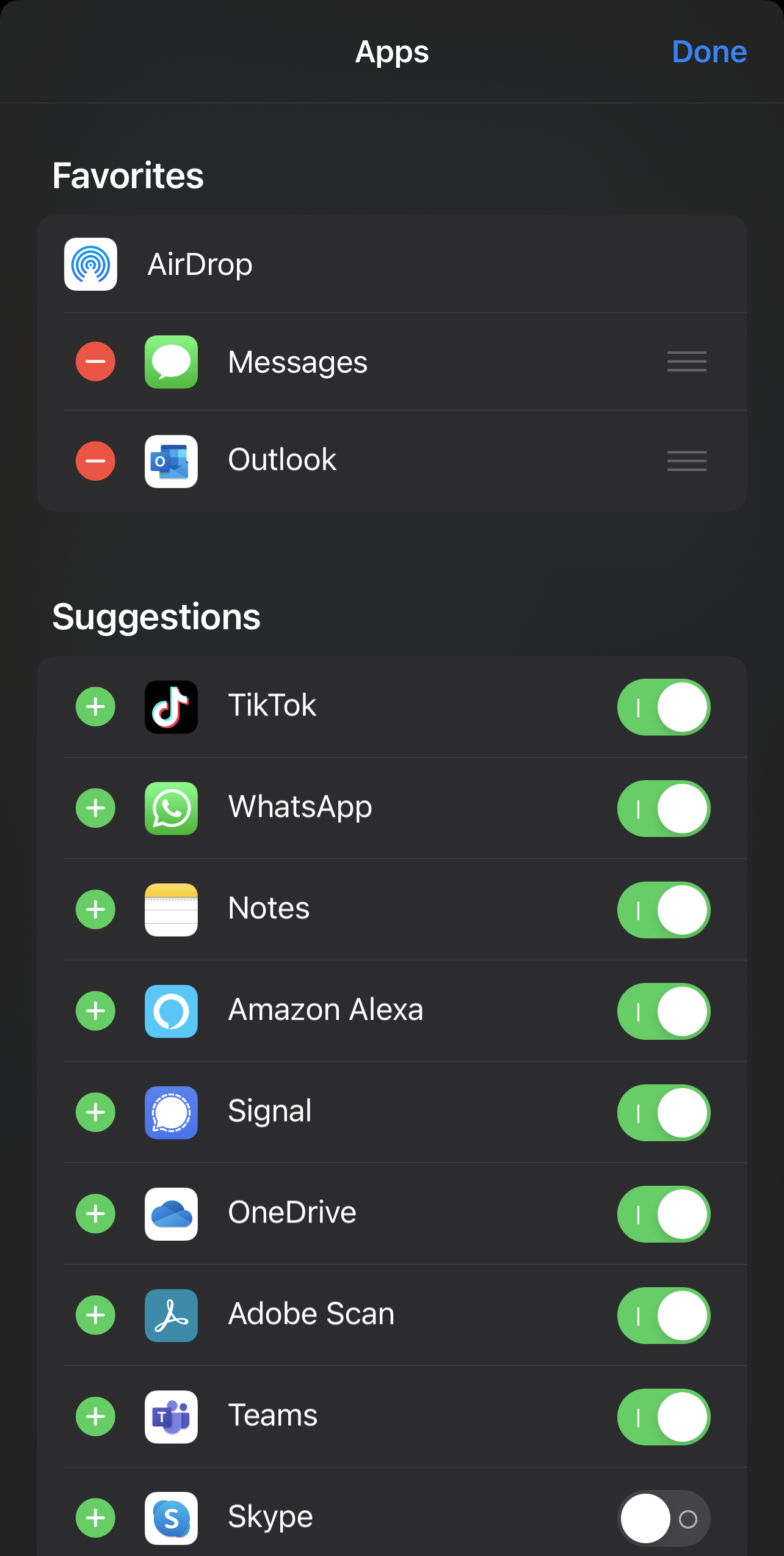Screen dimensions: 784x1556
Task: Disable the Amazon Alexa toggle
Action: click(x=664, y=1011)
